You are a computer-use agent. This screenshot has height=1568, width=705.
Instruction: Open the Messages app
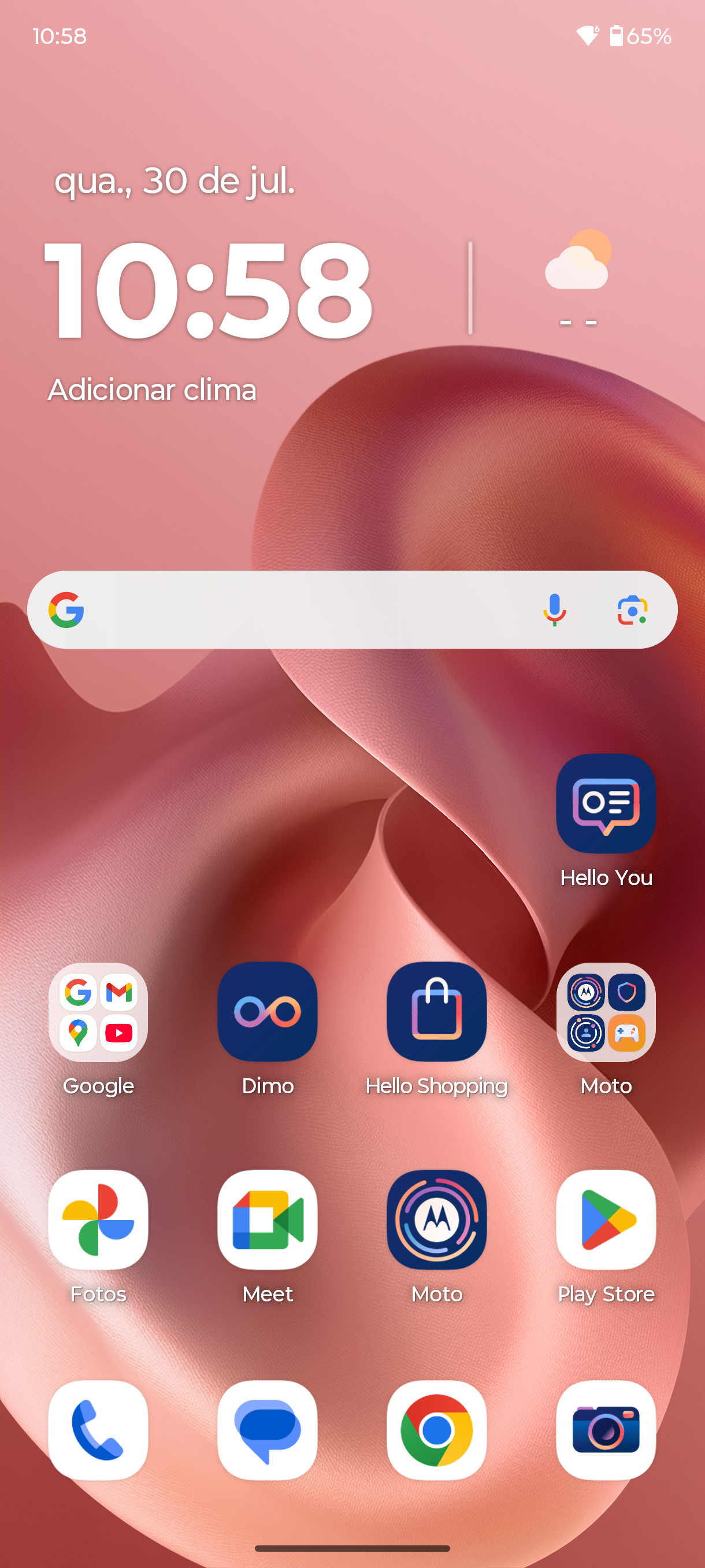pyautogui.click(x=267, y=1430)
